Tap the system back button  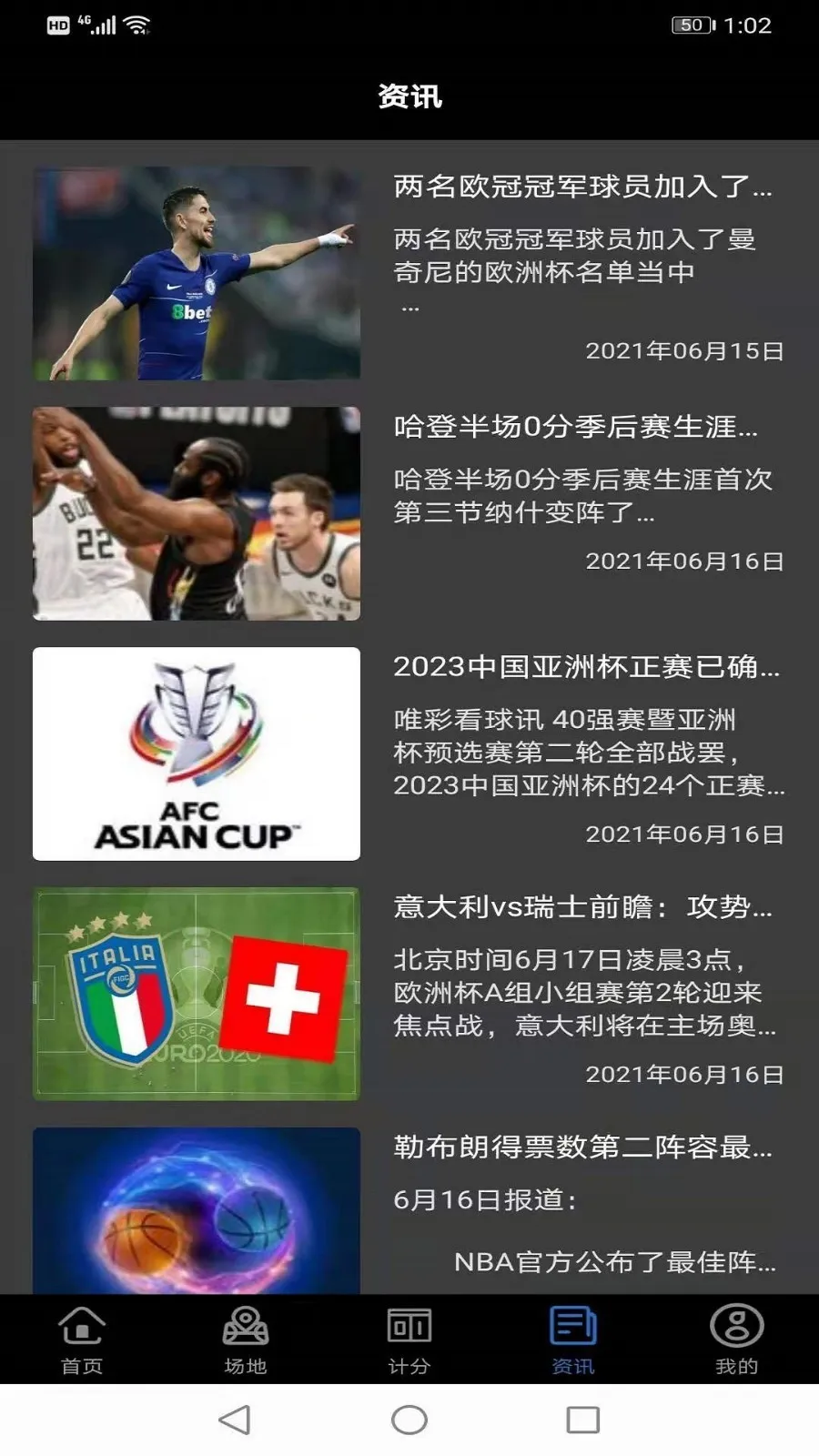(235, 1420)
